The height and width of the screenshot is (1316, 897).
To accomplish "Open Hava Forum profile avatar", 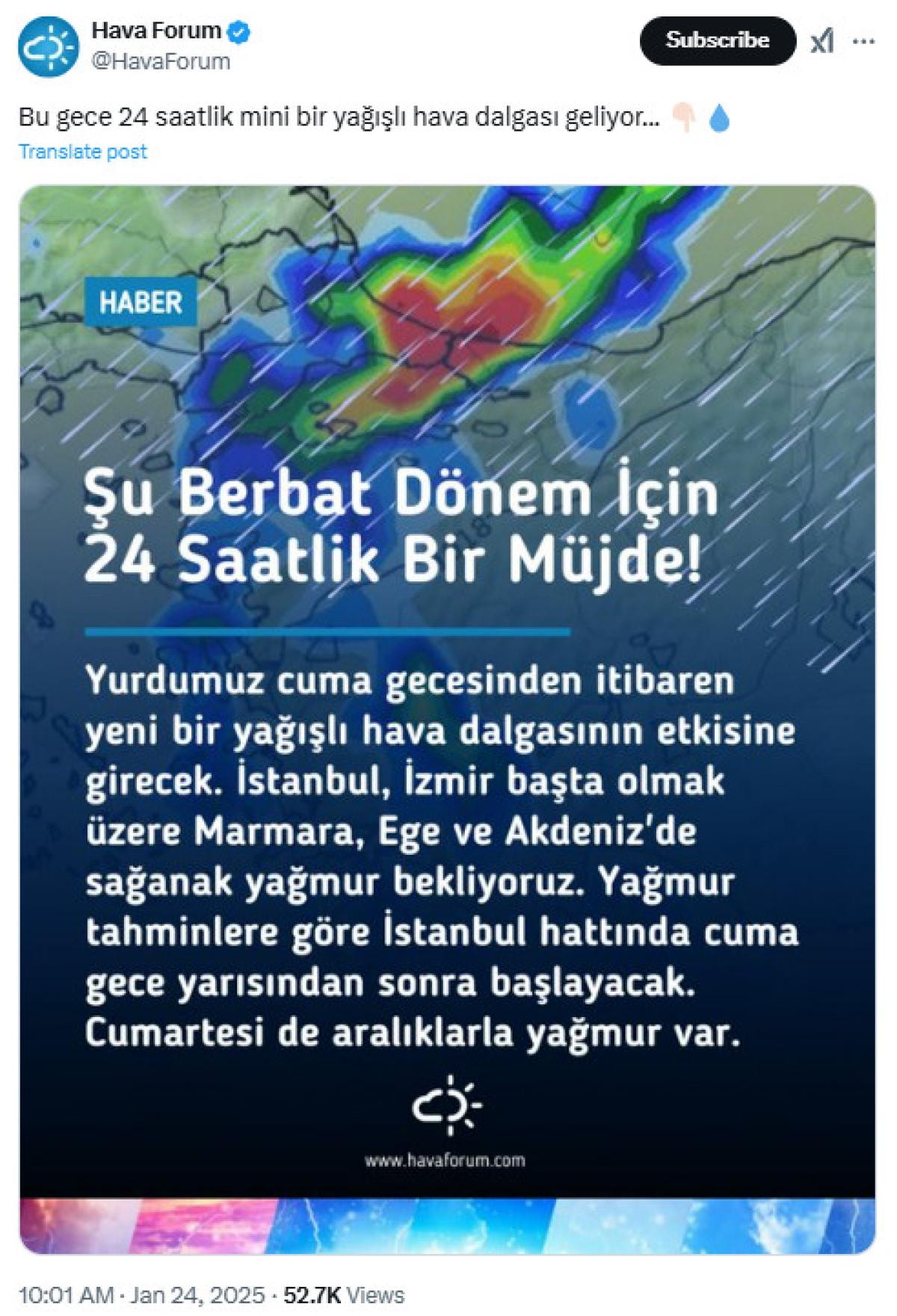I will [x=49, y=47].
